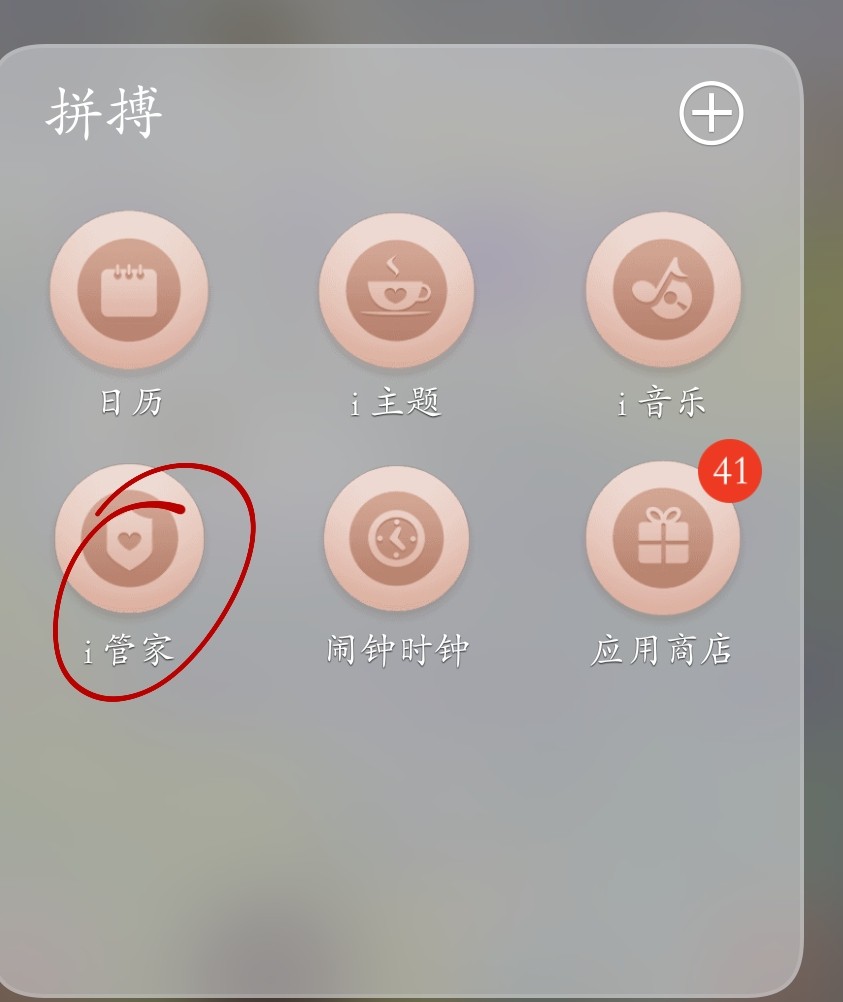Launch the i 主题 app
Viewport: 843px width, 1002px height.
(x=397, y=291)
